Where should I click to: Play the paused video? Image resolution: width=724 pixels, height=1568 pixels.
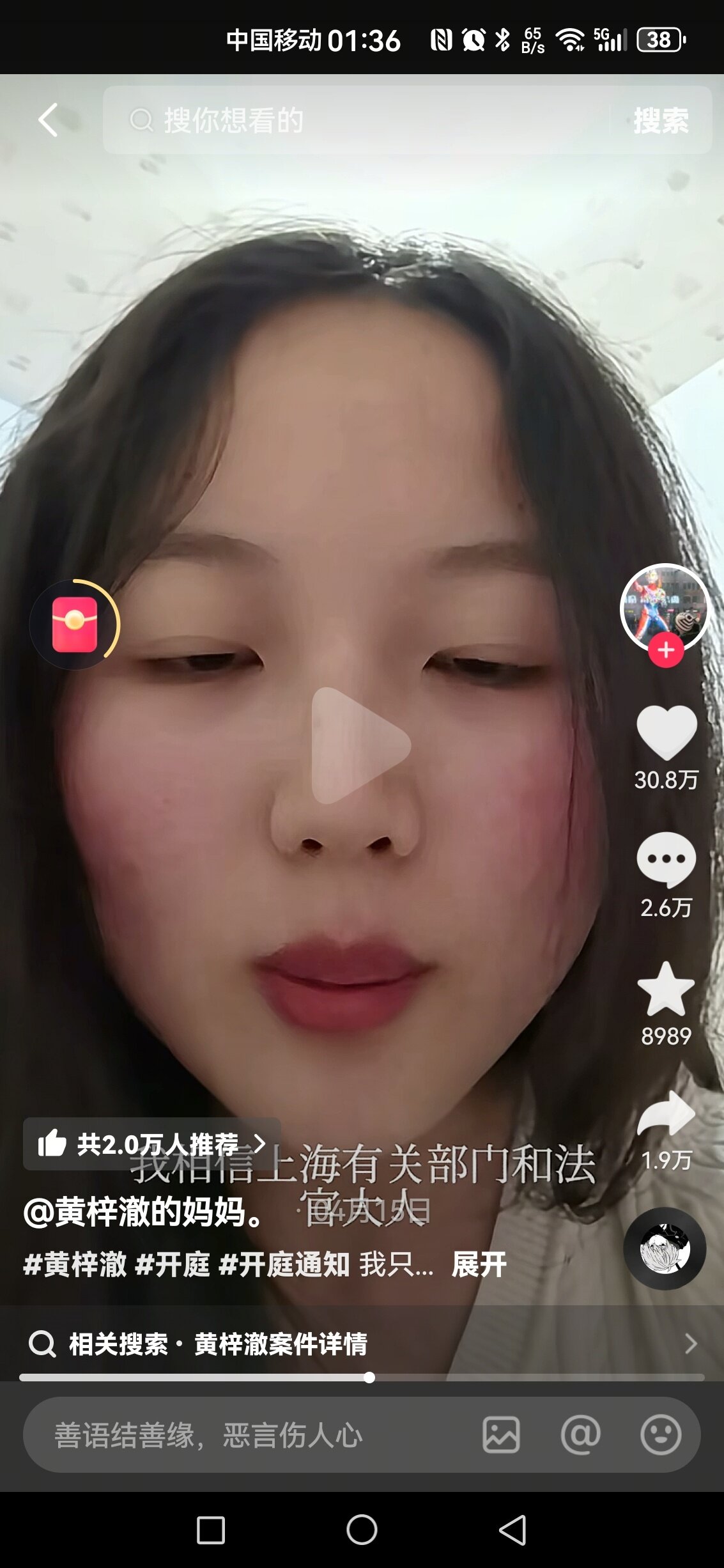[x=359, y=745]
